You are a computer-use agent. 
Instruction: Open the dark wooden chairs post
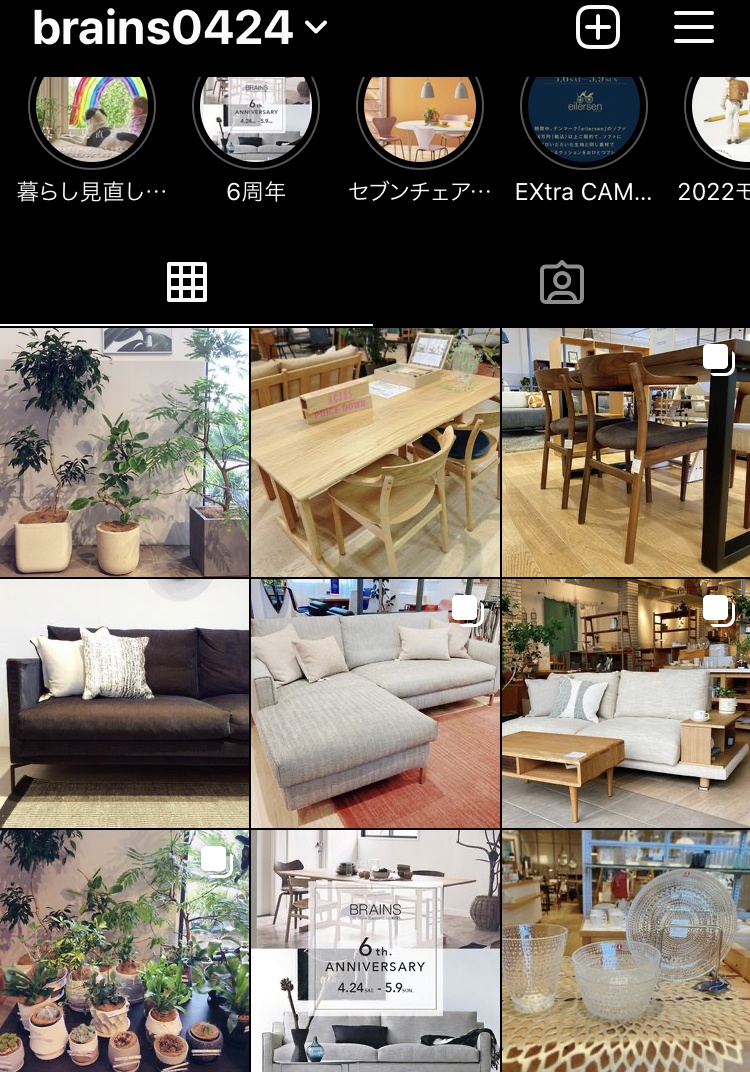(626, 452)
